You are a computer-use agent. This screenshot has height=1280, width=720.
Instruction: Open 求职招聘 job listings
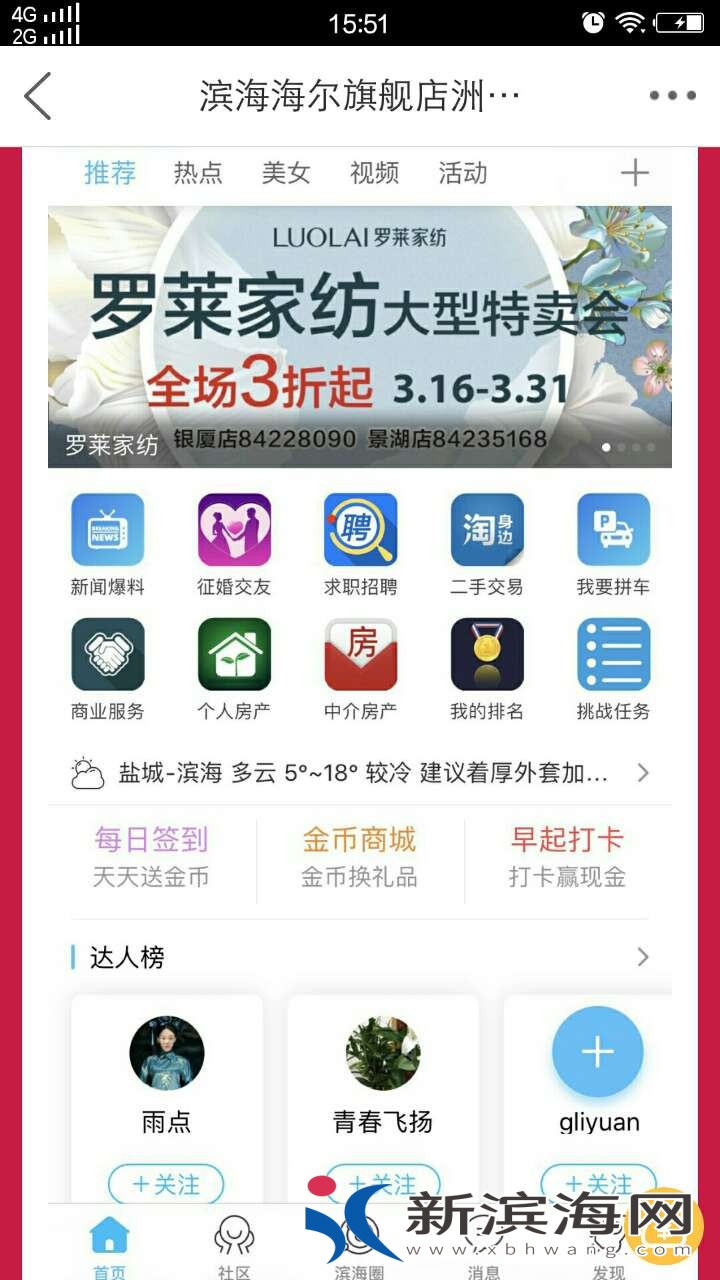tap(360, 545)
